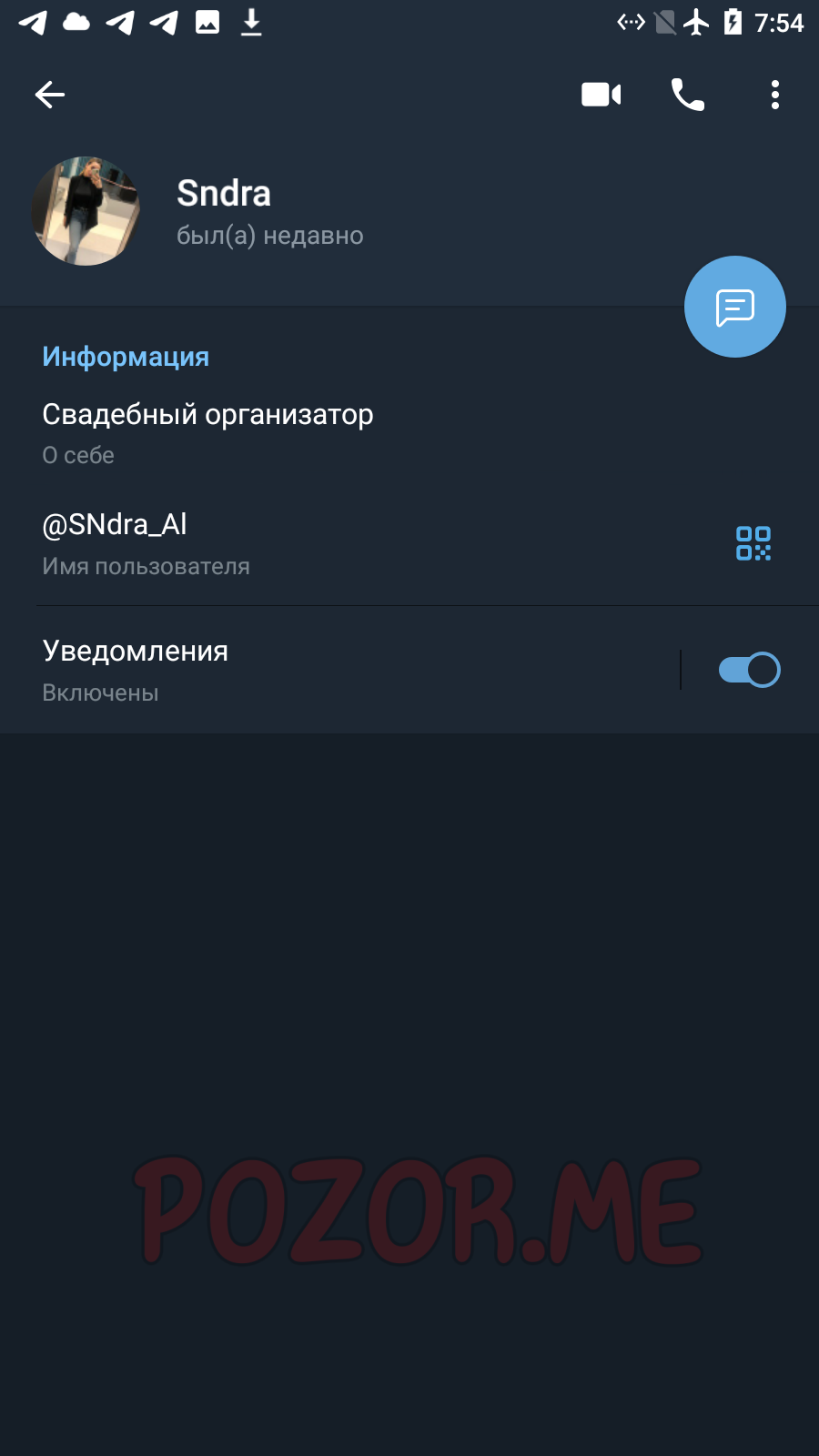
Task: Start a voice call with Sndra
Action: pyautogui.click(x=688, y=95)
